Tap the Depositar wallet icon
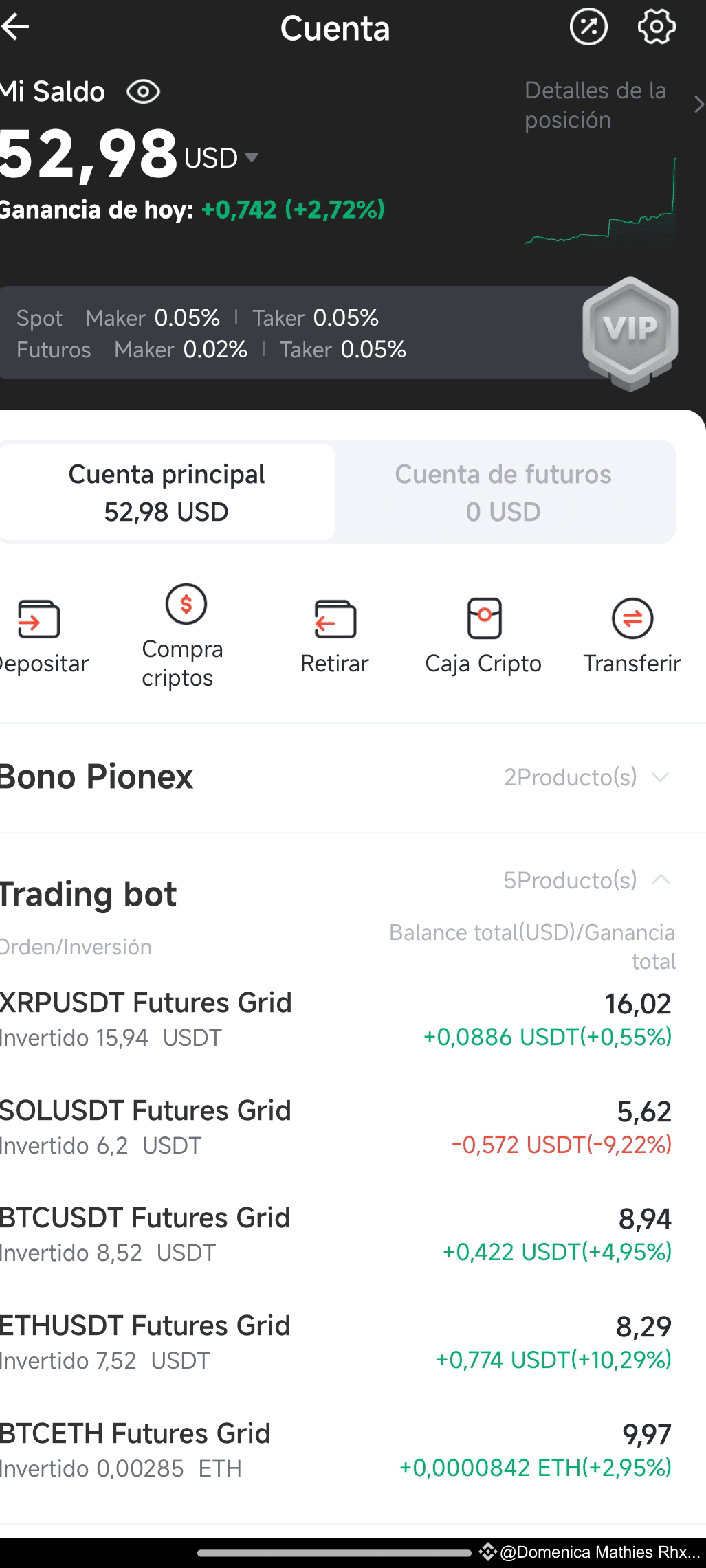Image resolution: width=706 pixels, height=1568 pixels. pos(38,620)
